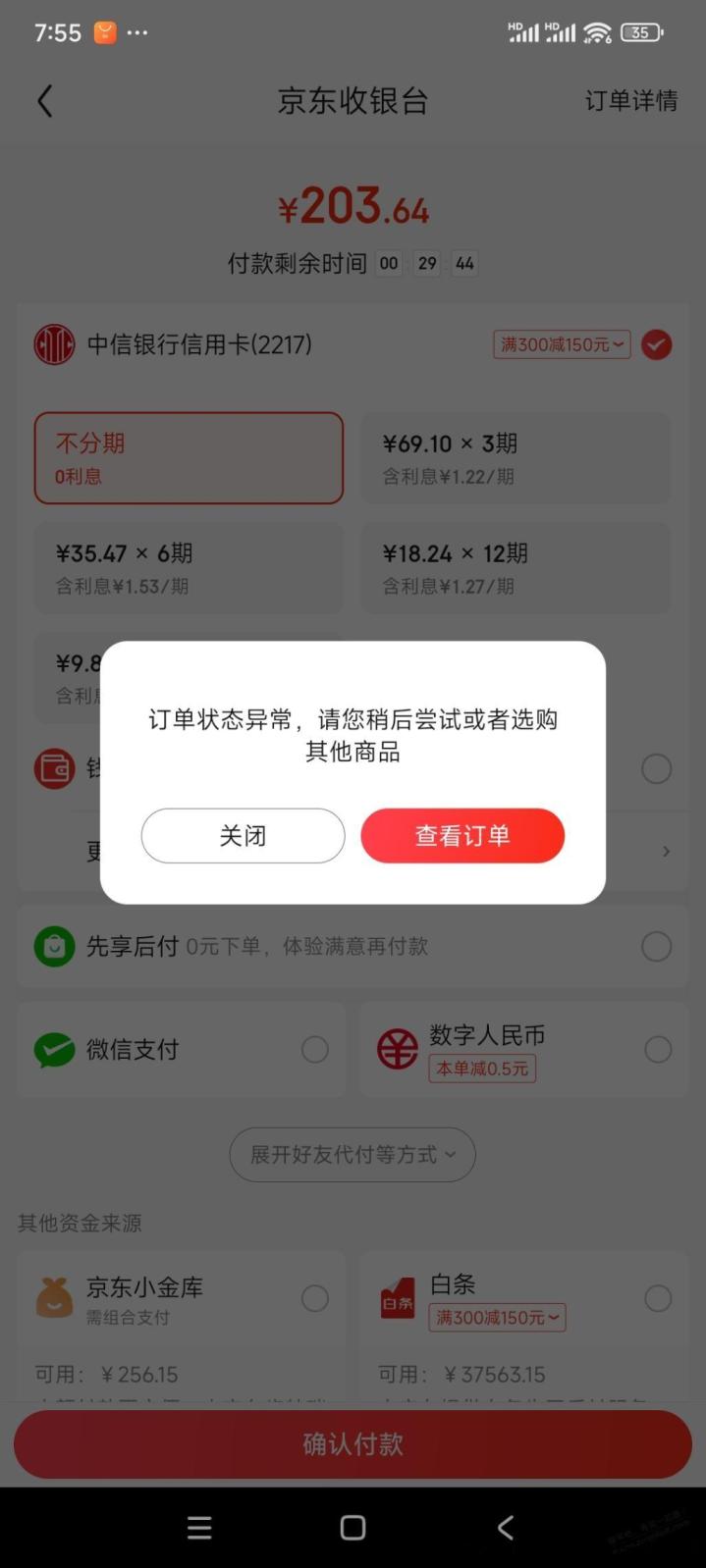Go back using the top-left arrow
706x1568 pixels.
pos(44,101)
